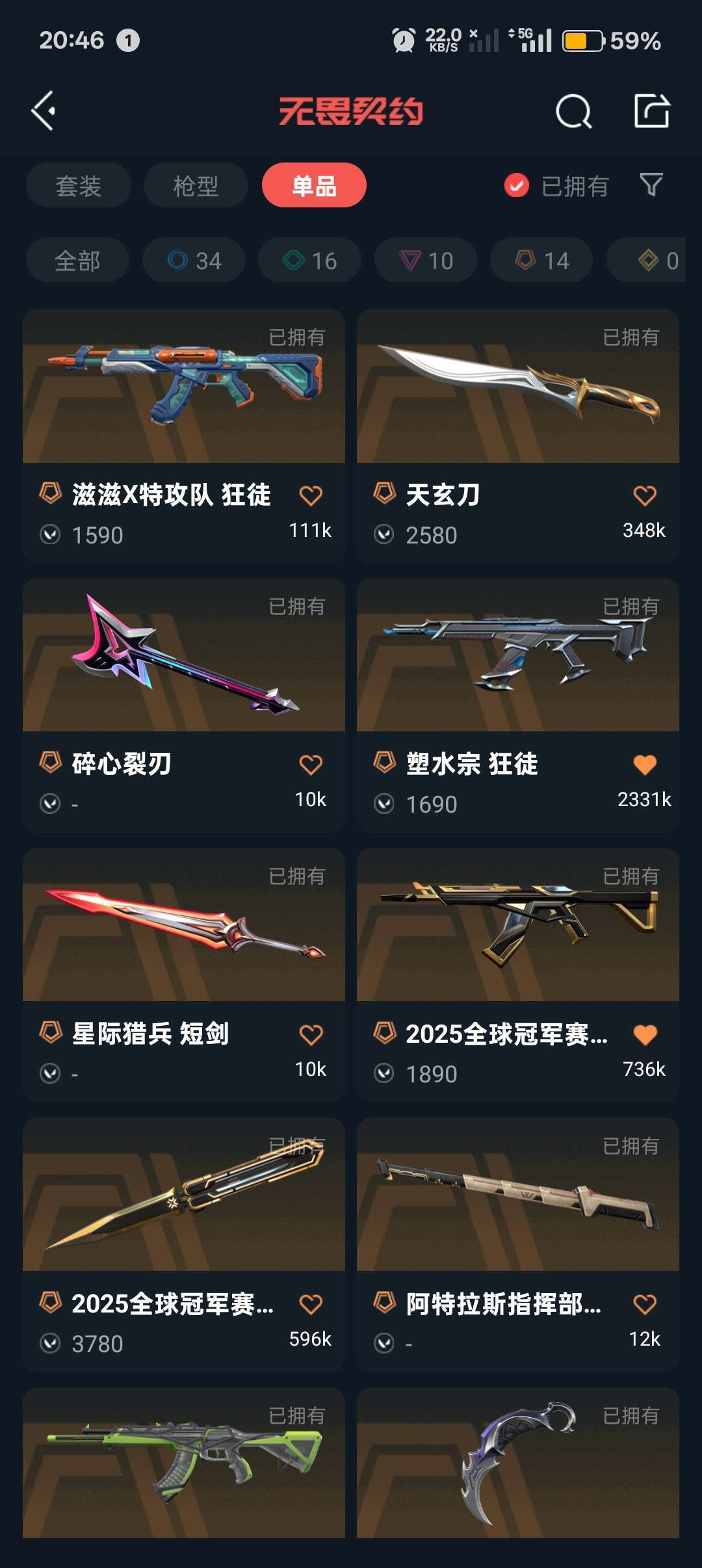Switch to the 枪型 tab
The image size is (702, 1568).
point(196,186)
